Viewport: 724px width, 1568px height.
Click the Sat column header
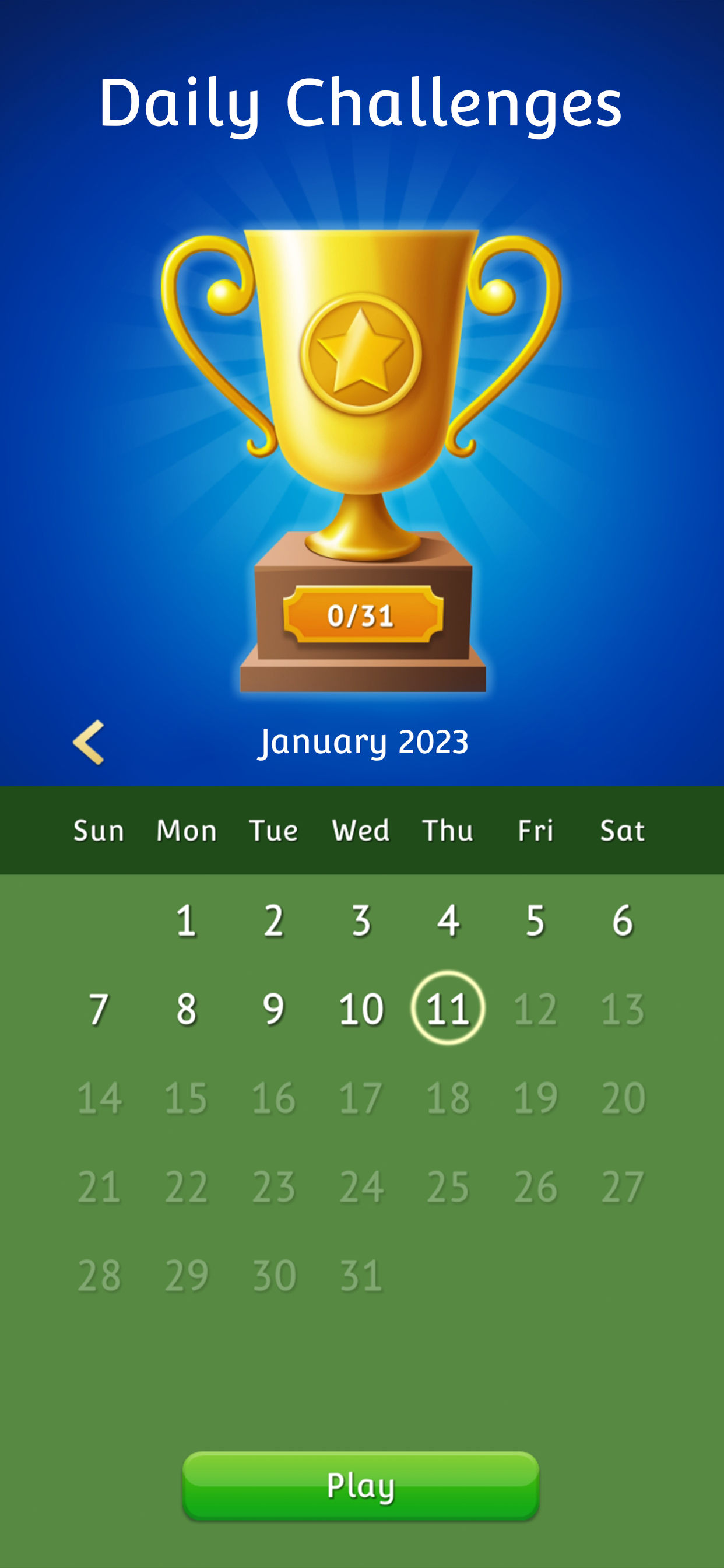point(622,829)
